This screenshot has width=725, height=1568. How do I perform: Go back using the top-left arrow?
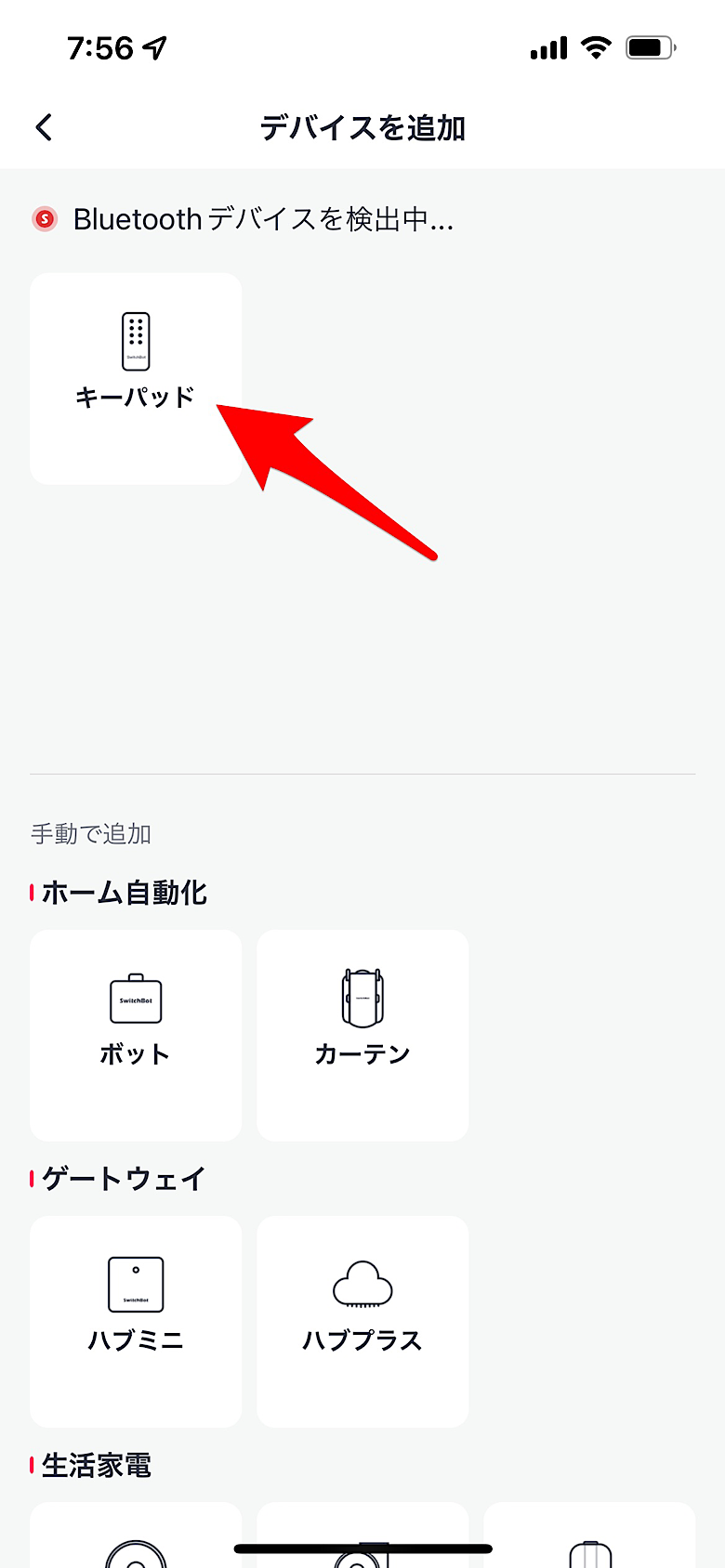point(44,127)
